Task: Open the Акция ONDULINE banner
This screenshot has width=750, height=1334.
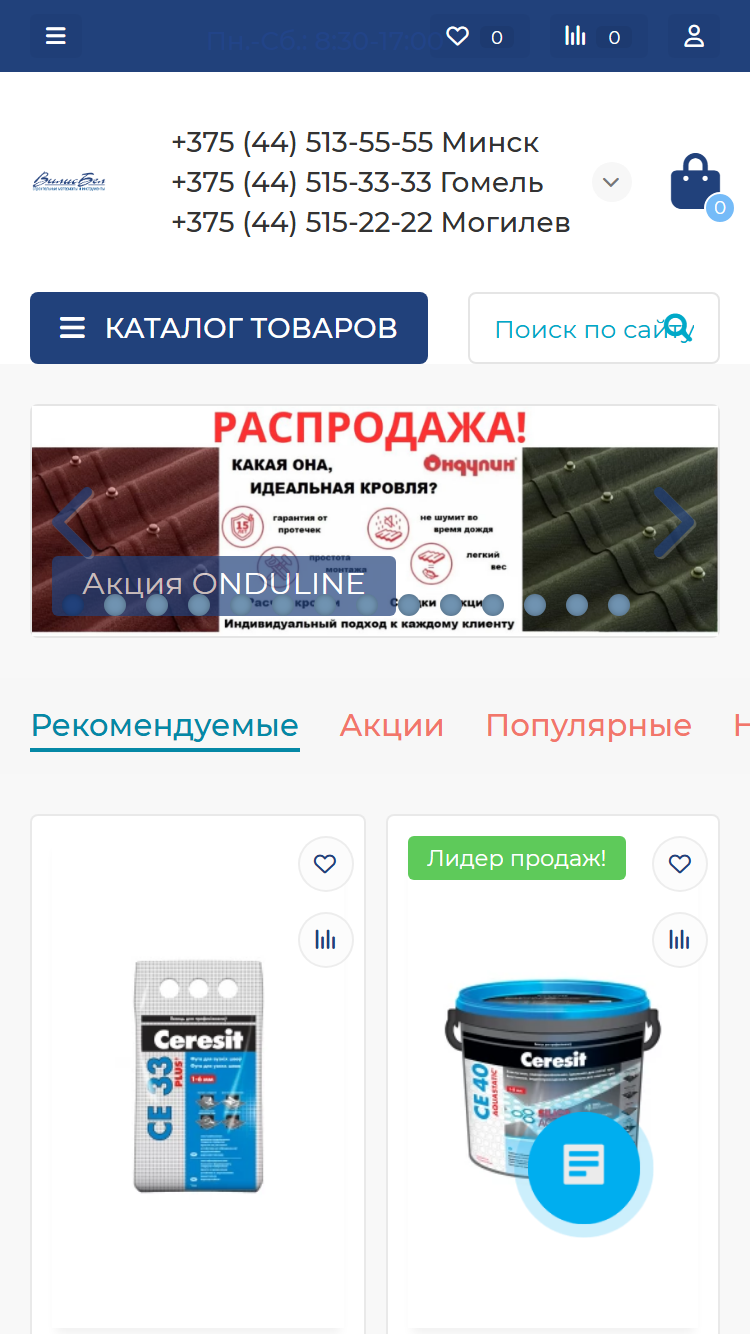Action: [x=224, y=584]
